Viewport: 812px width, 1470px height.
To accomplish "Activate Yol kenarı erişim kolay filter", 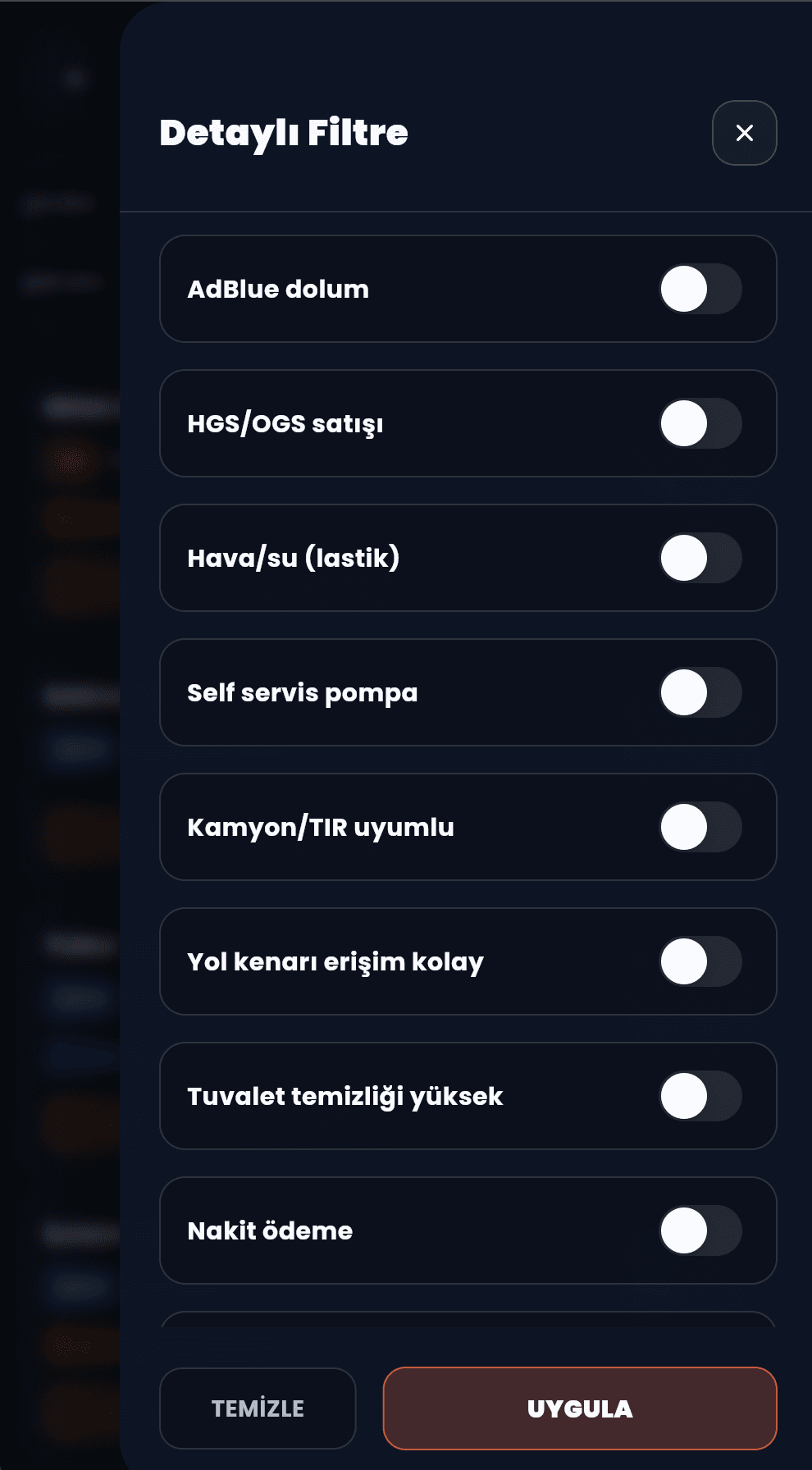I will [x=701, y=961].
